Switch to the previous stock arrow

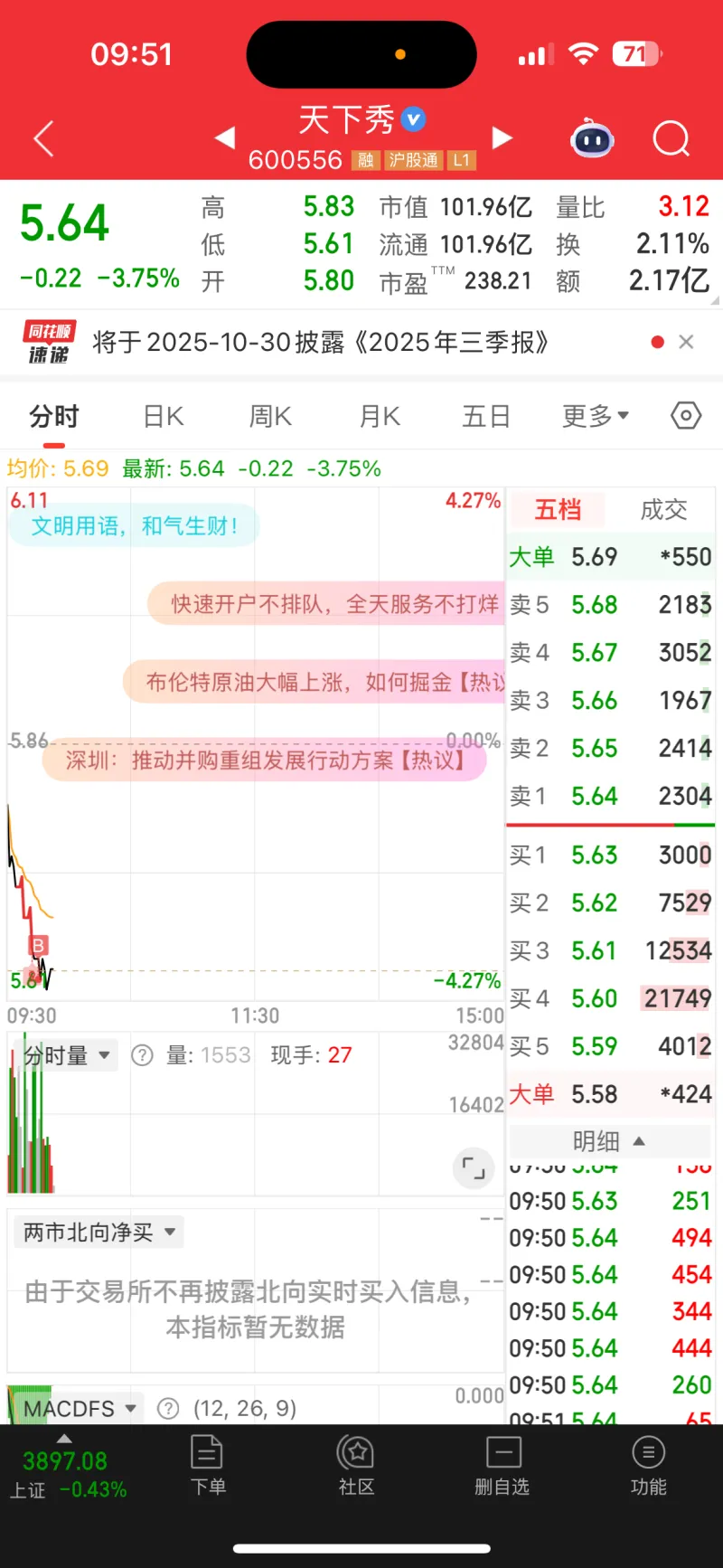pyautogui.click(x=224, y=137)
